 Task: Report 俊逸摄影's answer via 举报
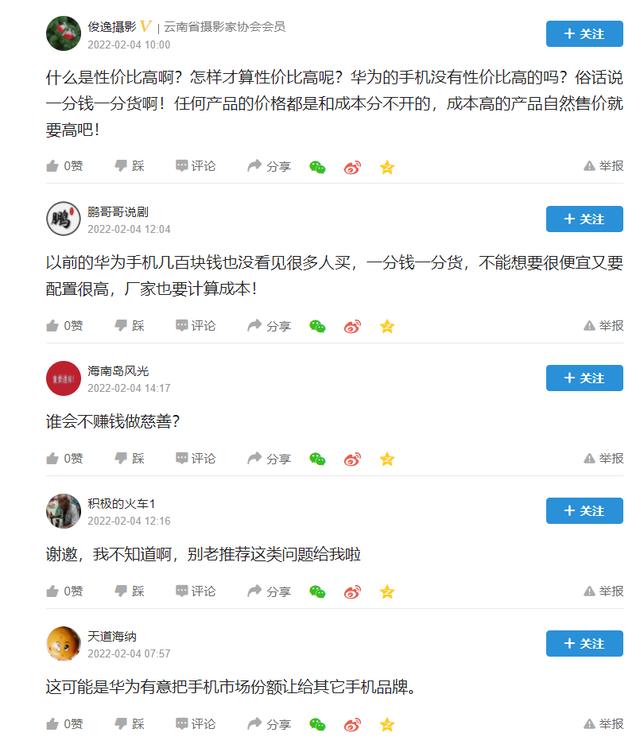[x=603, y=166]
